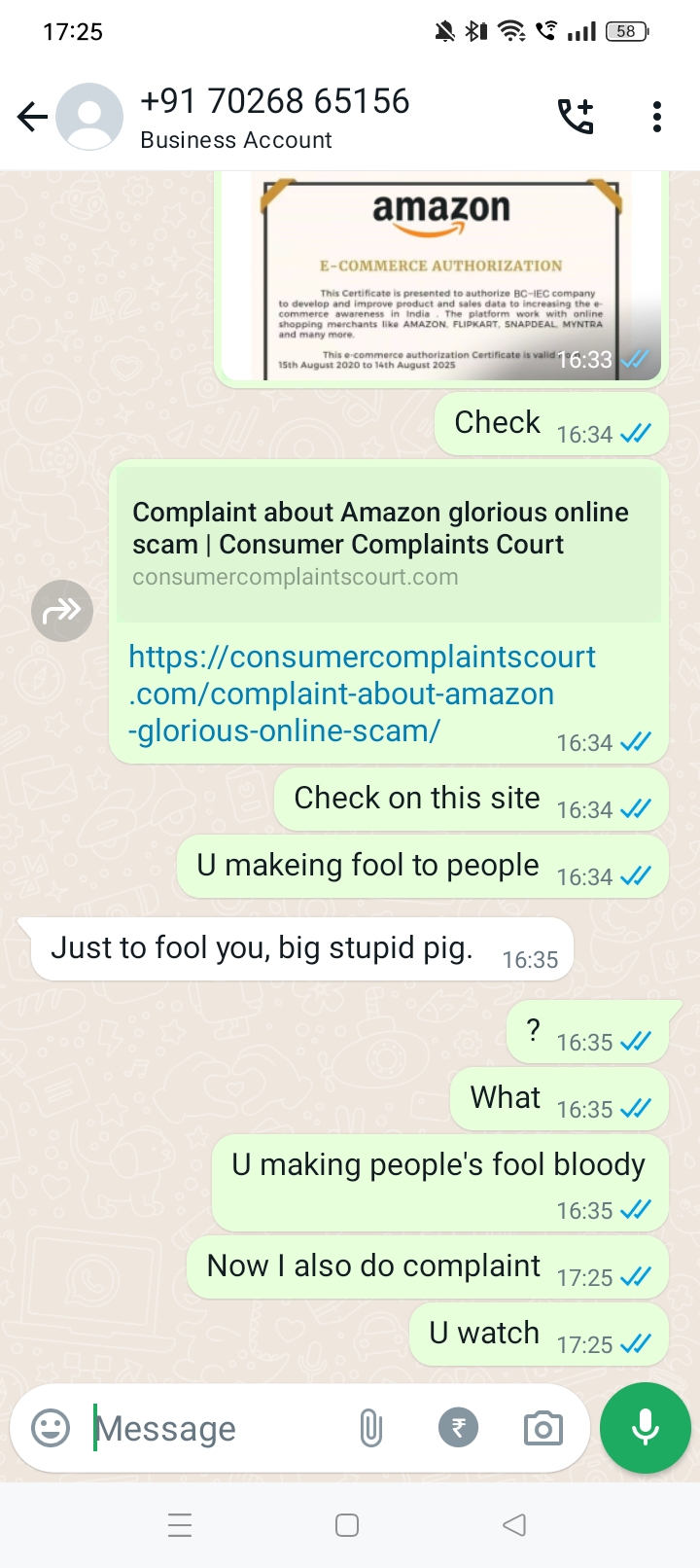The image size is (700, 1568).
Task: Open the Consumer Complaints Court link preview
Action: (x=387, y=543)
